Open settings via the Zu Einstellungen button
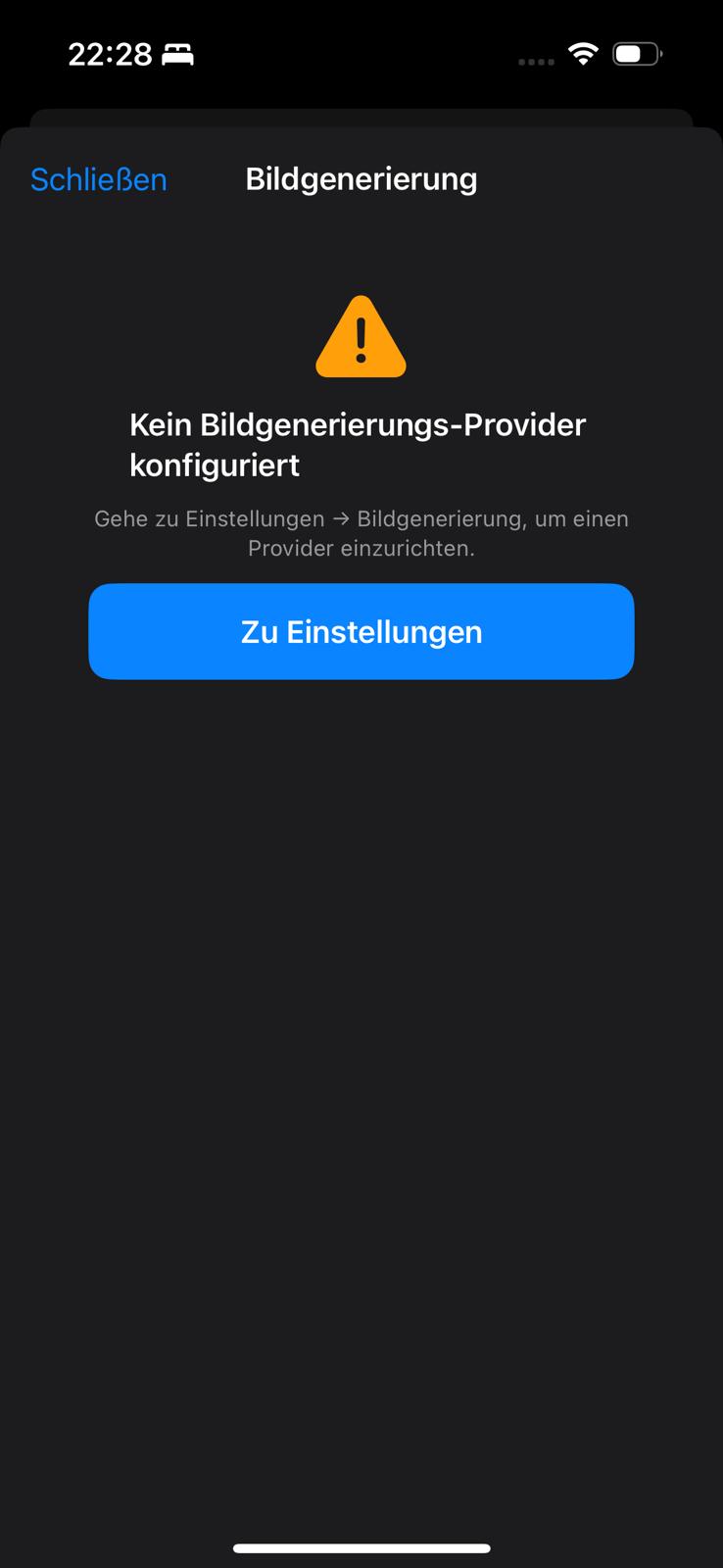The height and width of the screenshot is (1568, 723). tap(361, 631)
